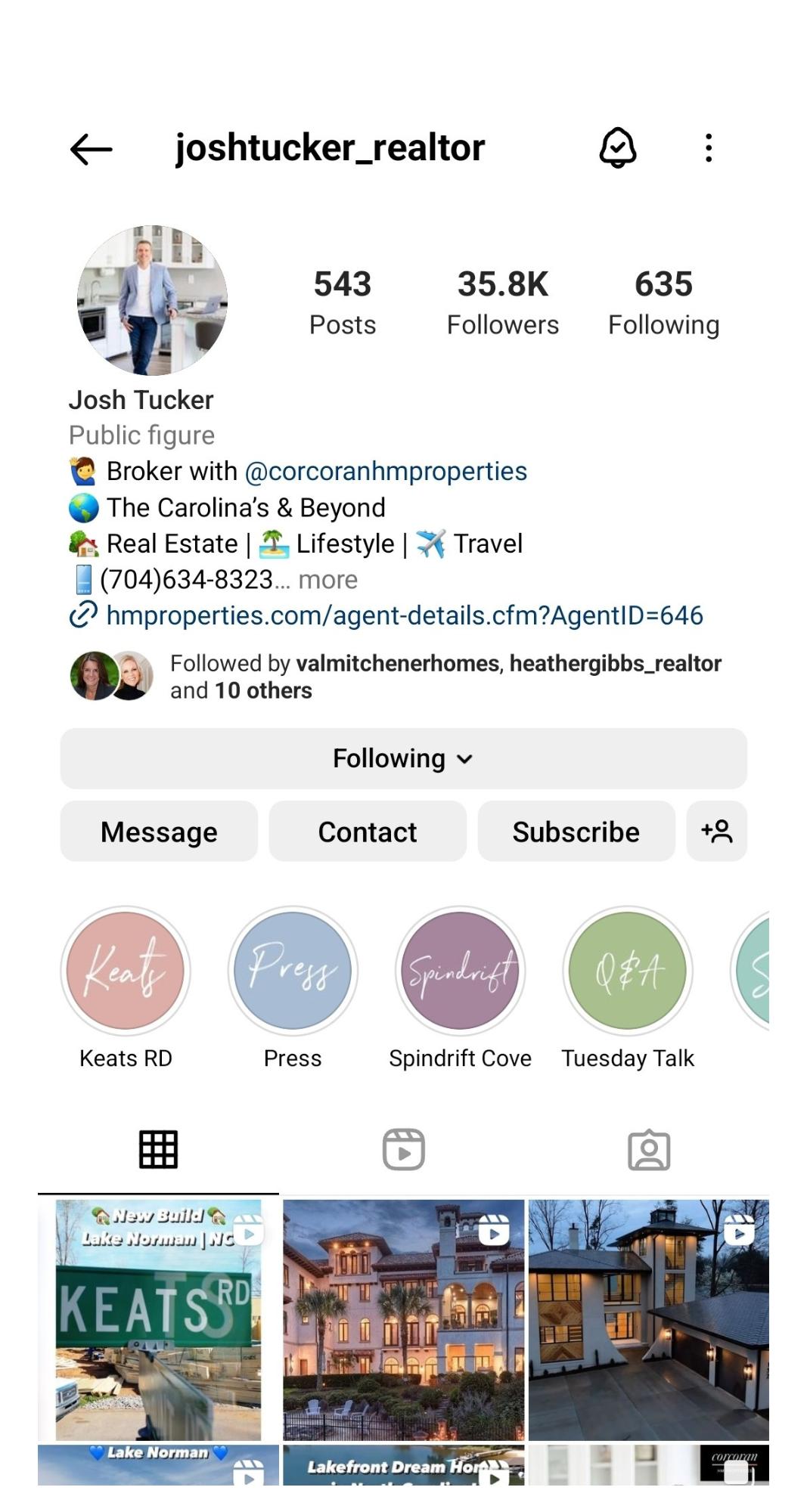Go back from joshtucker_realtor profile
807x1512 pixels.
pos(91,149)
